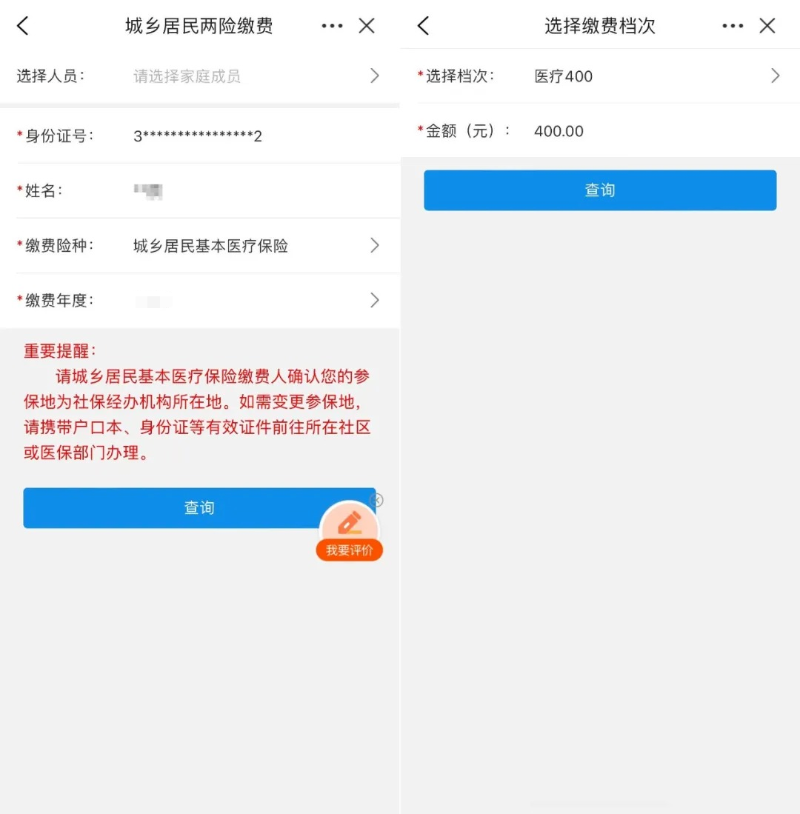This screenshot has height=814, width=800.
Task: Select a family member in 选择人员
Action: [x=255, y=76]
